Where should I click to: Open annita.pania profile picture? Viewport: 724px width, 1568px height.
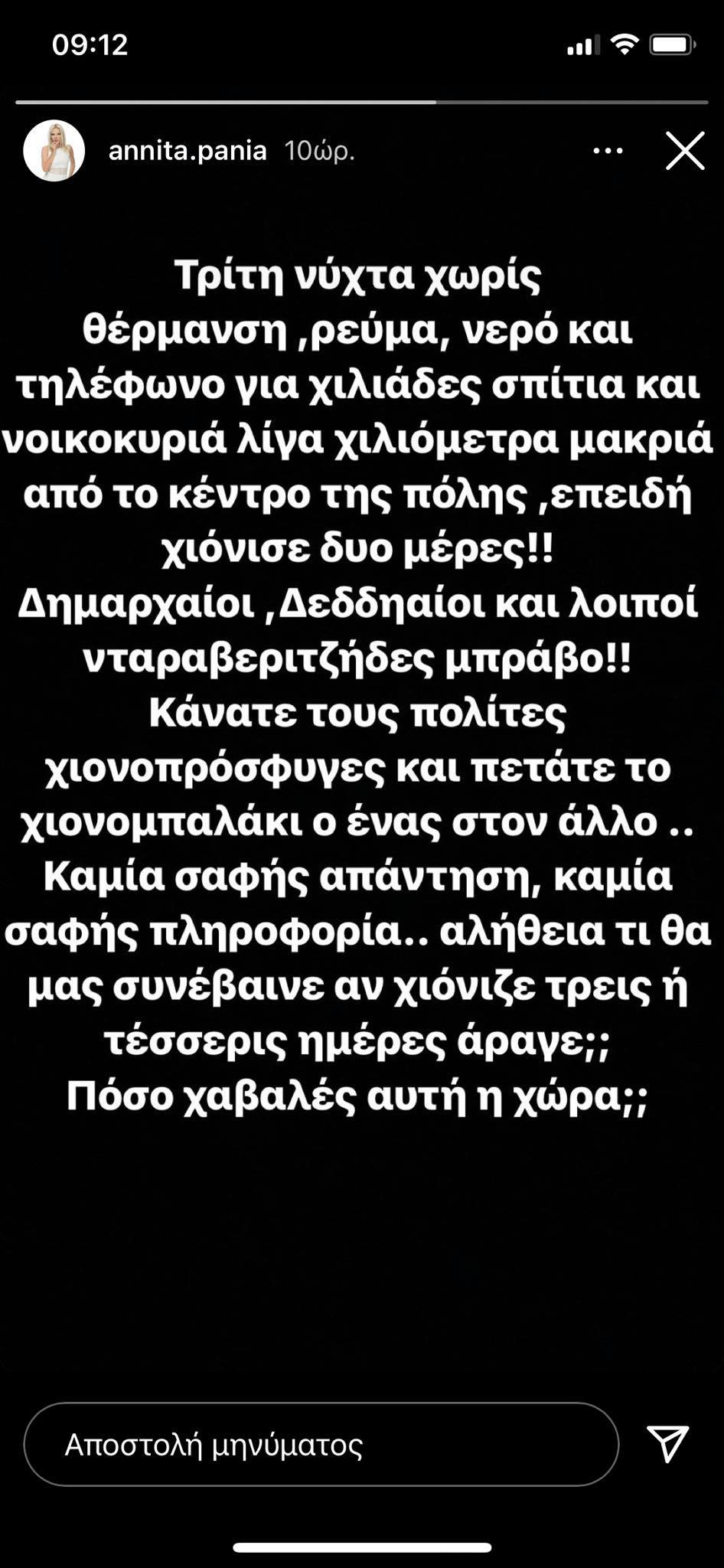(54, 151)
